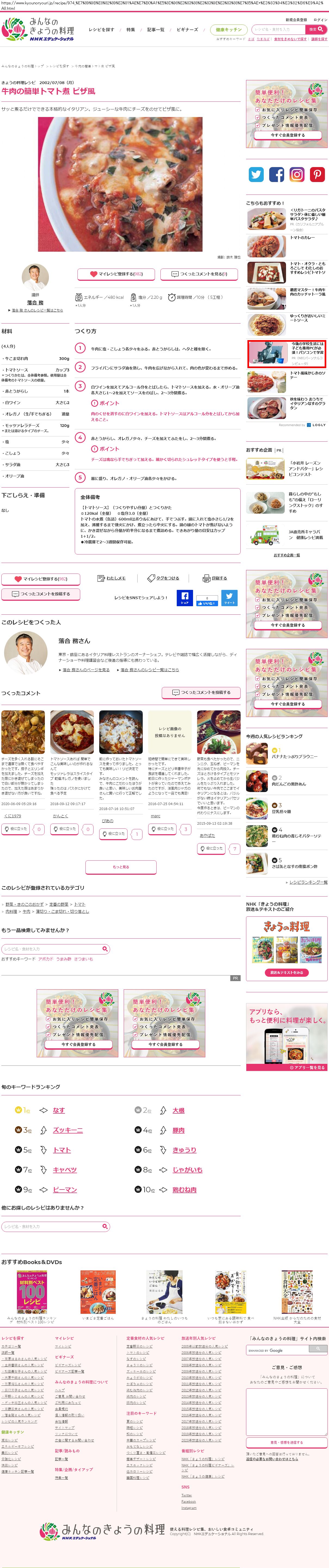
Task: Load more comments with もっと見る
Action: [120, 867]
